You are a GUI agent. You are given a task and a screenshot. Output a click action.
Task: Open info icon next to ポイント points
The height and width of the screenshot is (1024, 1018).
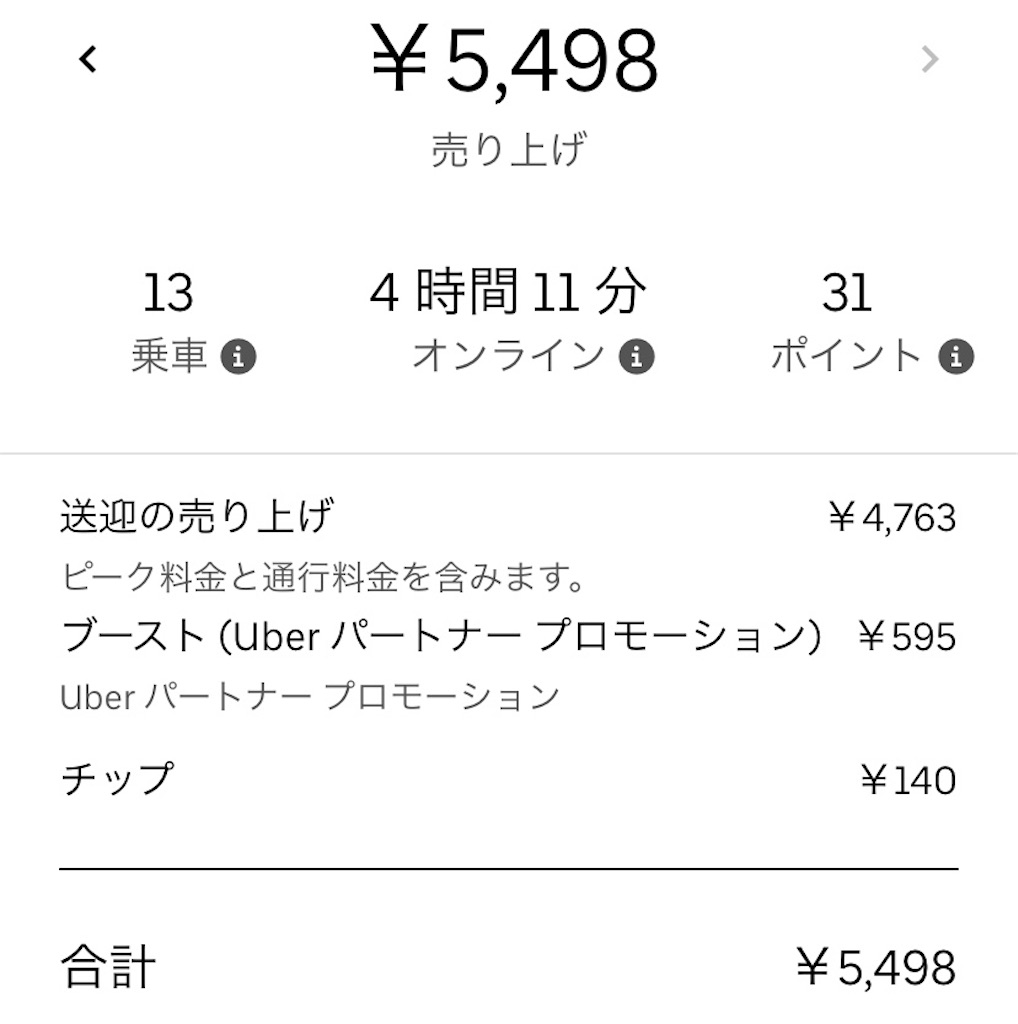[958, 355]
